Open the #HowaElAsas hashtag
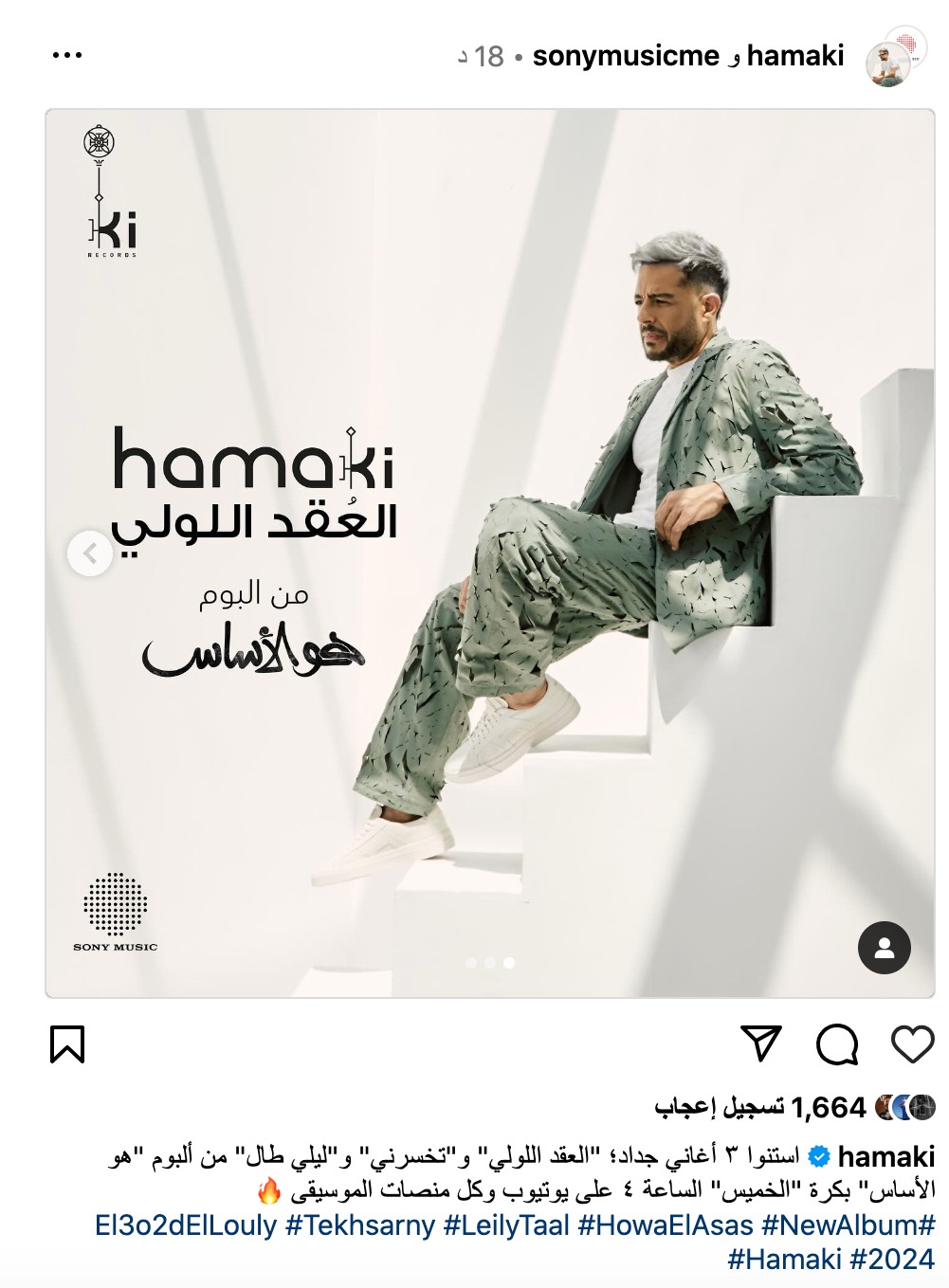This screenshot has height=1288, width=949. coord(666,1225)
